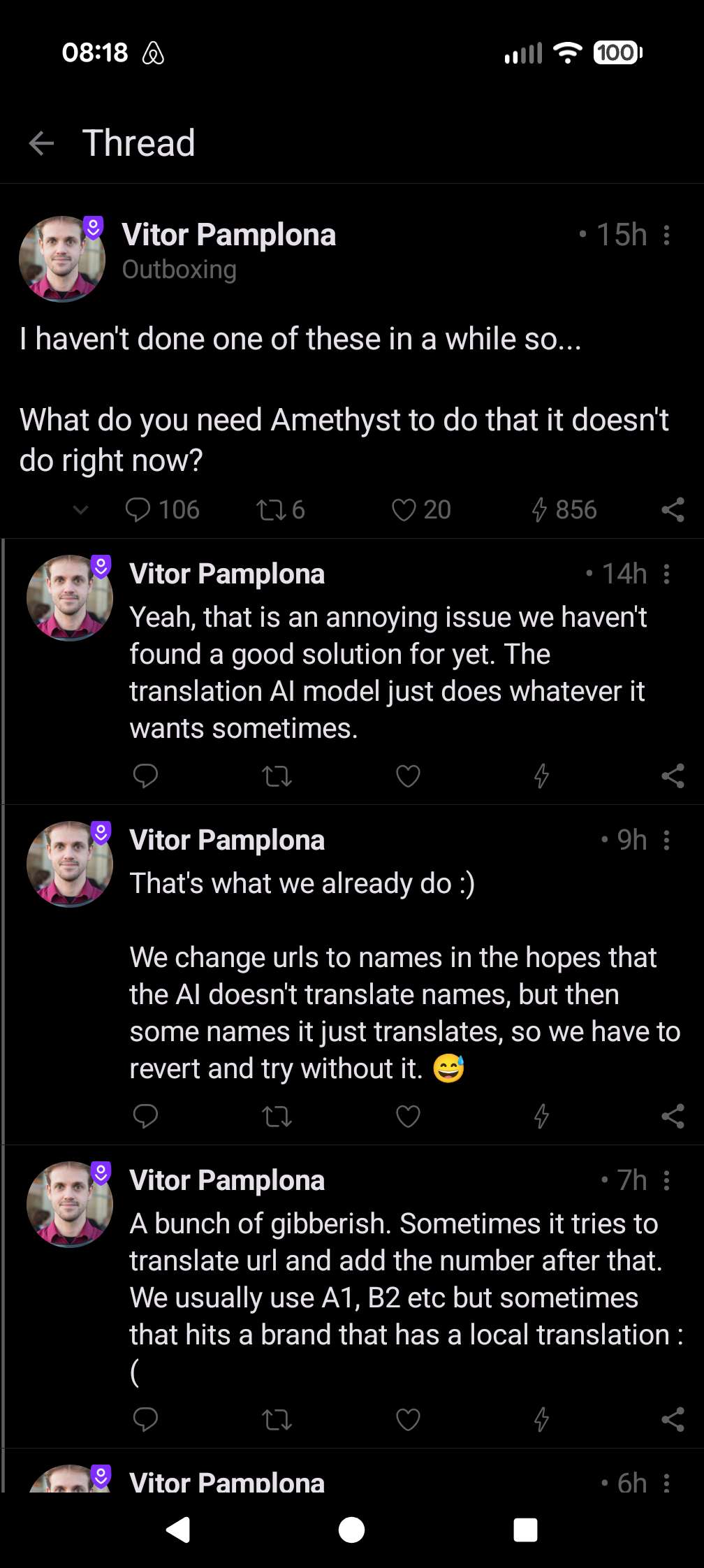The image size is (704, 1568).
Task: Tap Vitor Pamplona's verification badge on top post
Action: pos(93,226)
